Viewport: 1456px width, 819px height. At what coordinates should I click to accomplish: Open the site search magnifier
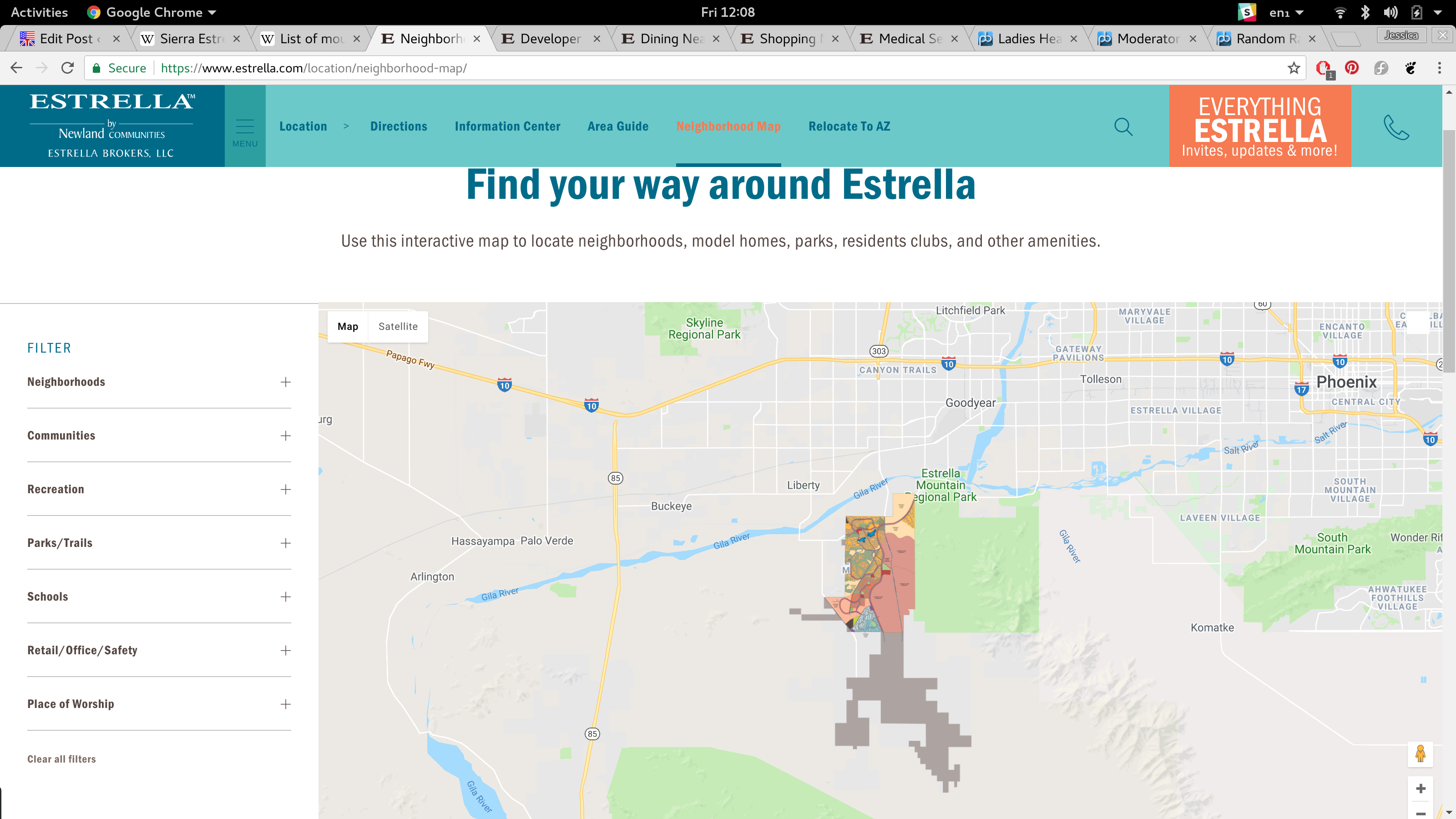[1123, 126]
